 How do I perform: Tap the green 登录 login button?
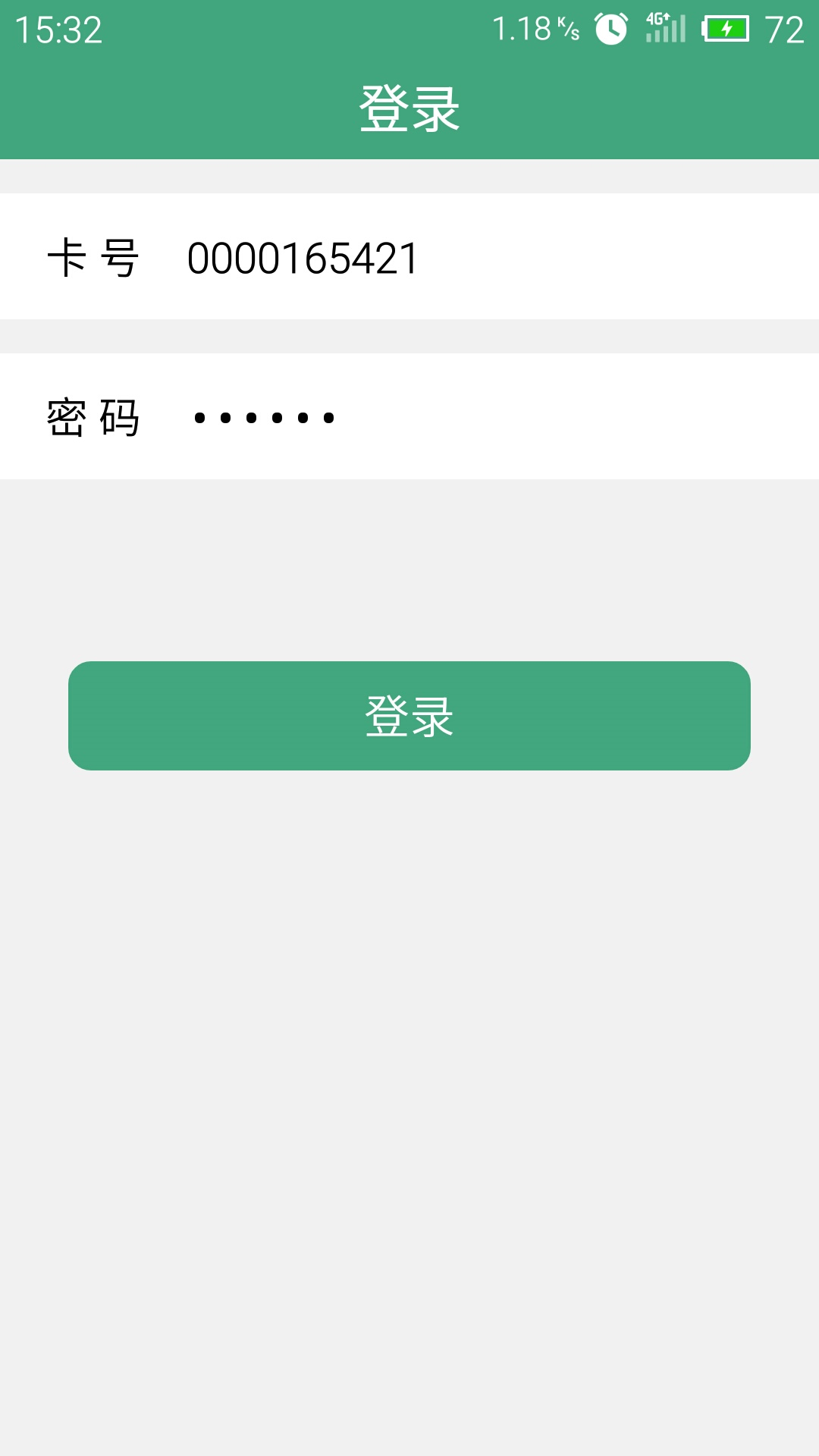click(409, 716)
